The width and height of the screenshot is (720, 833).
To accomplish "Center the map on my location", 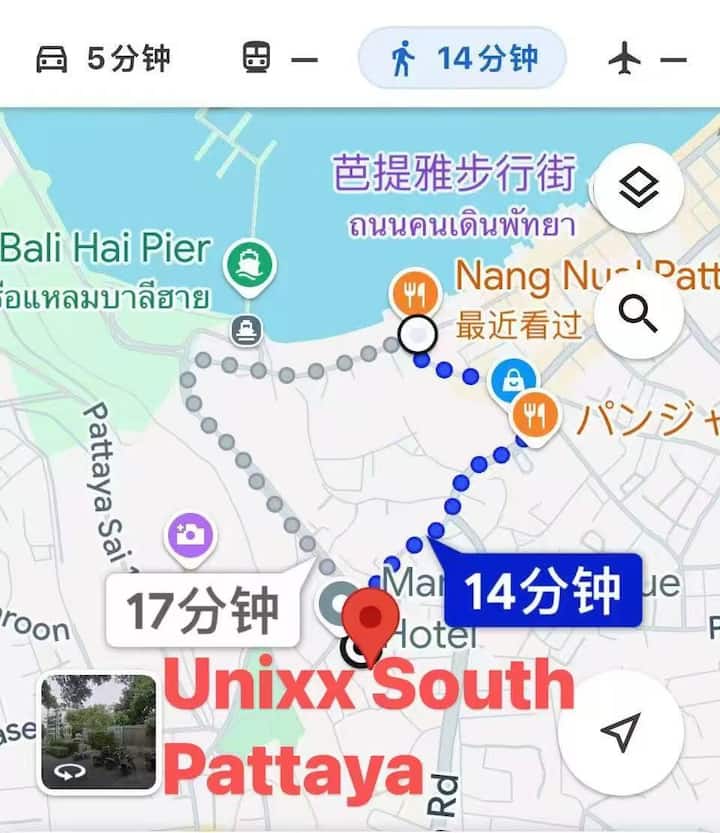I will [x=620, y=732].
